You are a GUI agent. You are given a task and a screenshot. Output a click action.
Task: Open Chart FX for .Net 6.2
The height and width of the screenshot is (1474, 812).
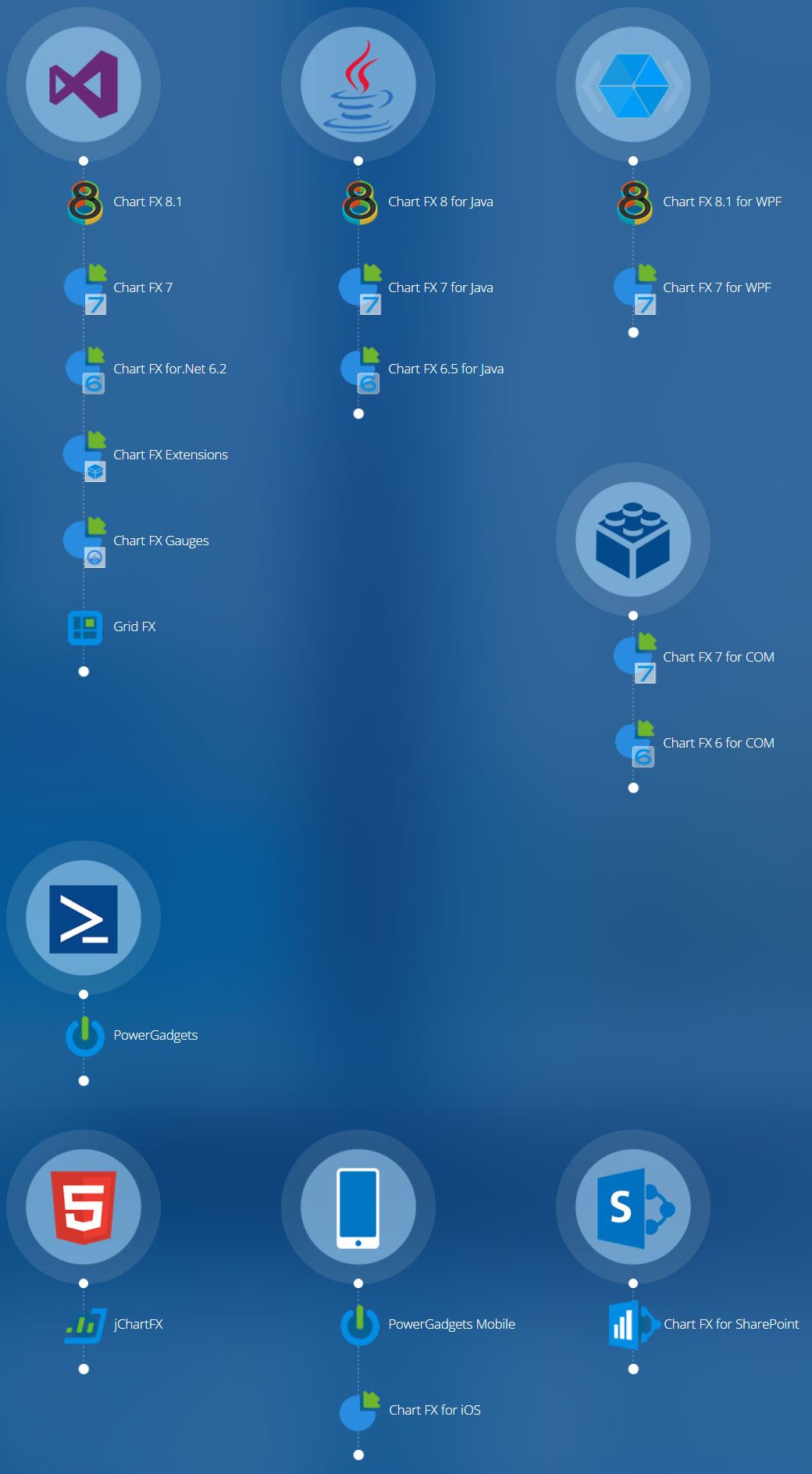(x=169, y=369)
